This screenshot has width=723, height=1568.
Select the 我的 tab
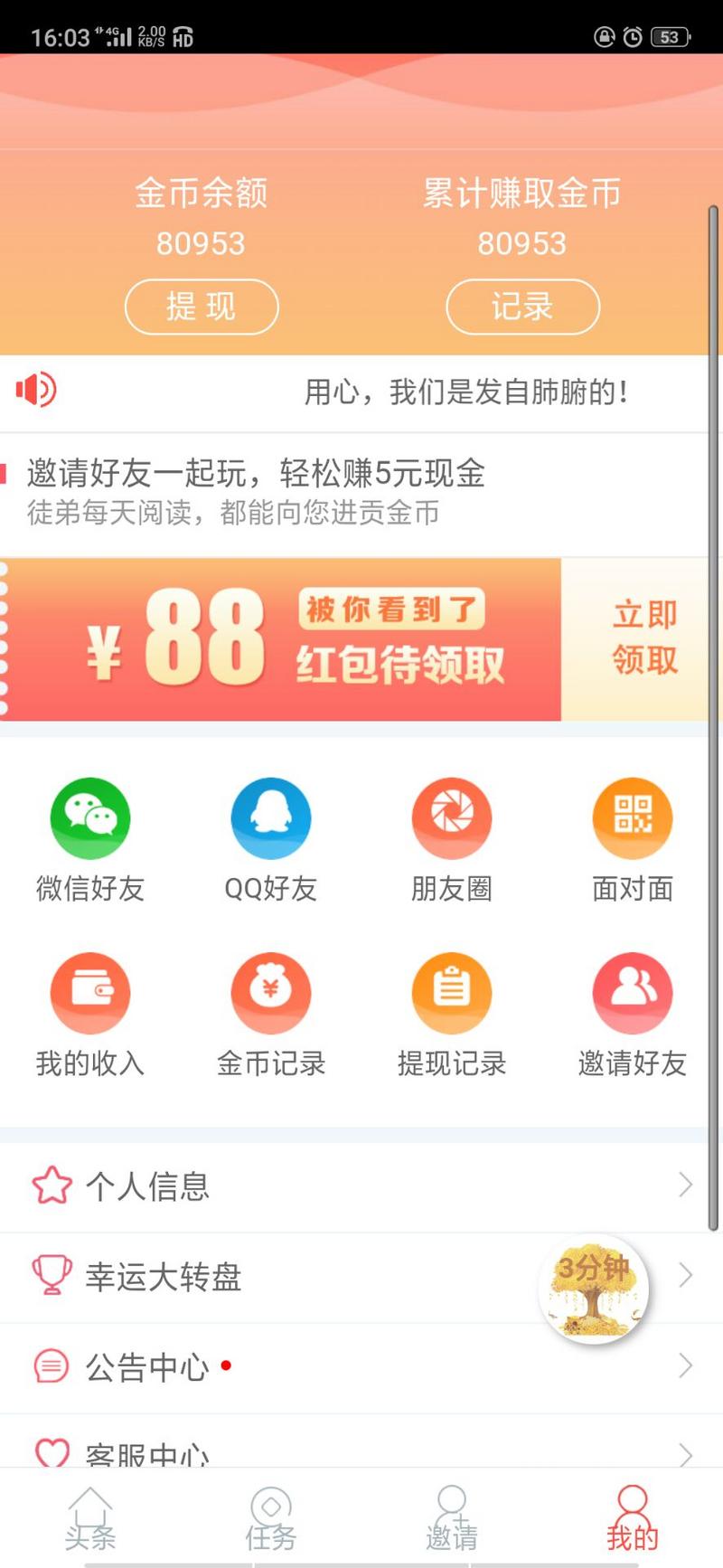633,1519
